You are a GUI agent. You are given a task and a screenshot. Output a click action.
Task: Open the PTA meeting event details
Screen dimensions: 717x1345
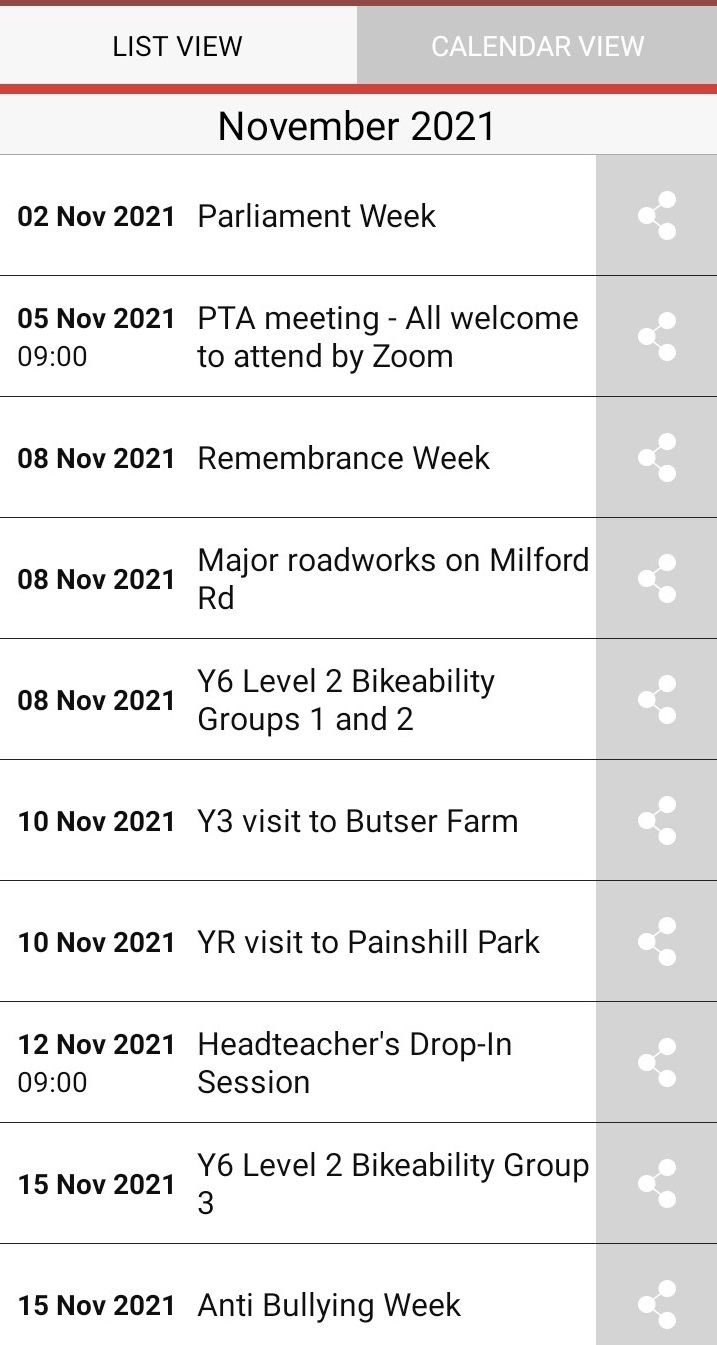(x=298, y=336)
